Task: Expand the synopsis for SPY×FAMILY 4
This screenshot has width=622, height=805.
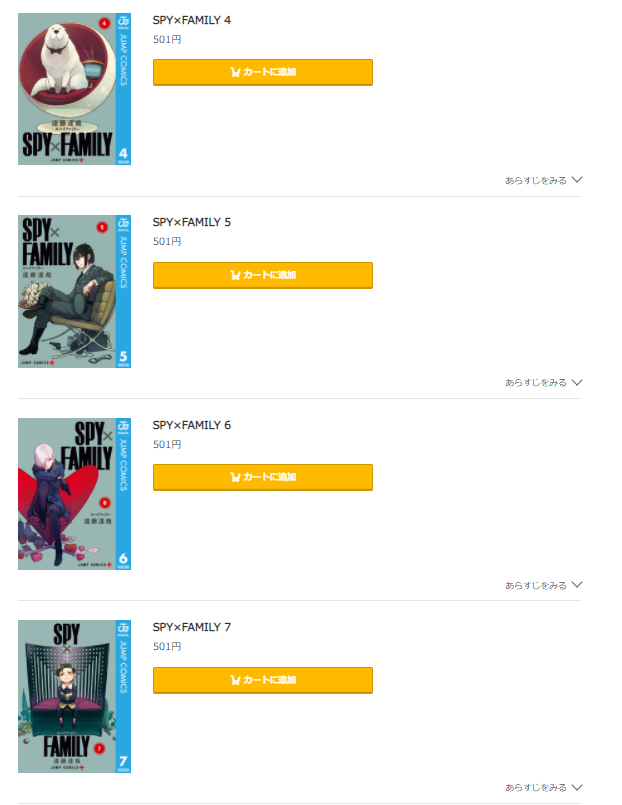Action: 543,180
